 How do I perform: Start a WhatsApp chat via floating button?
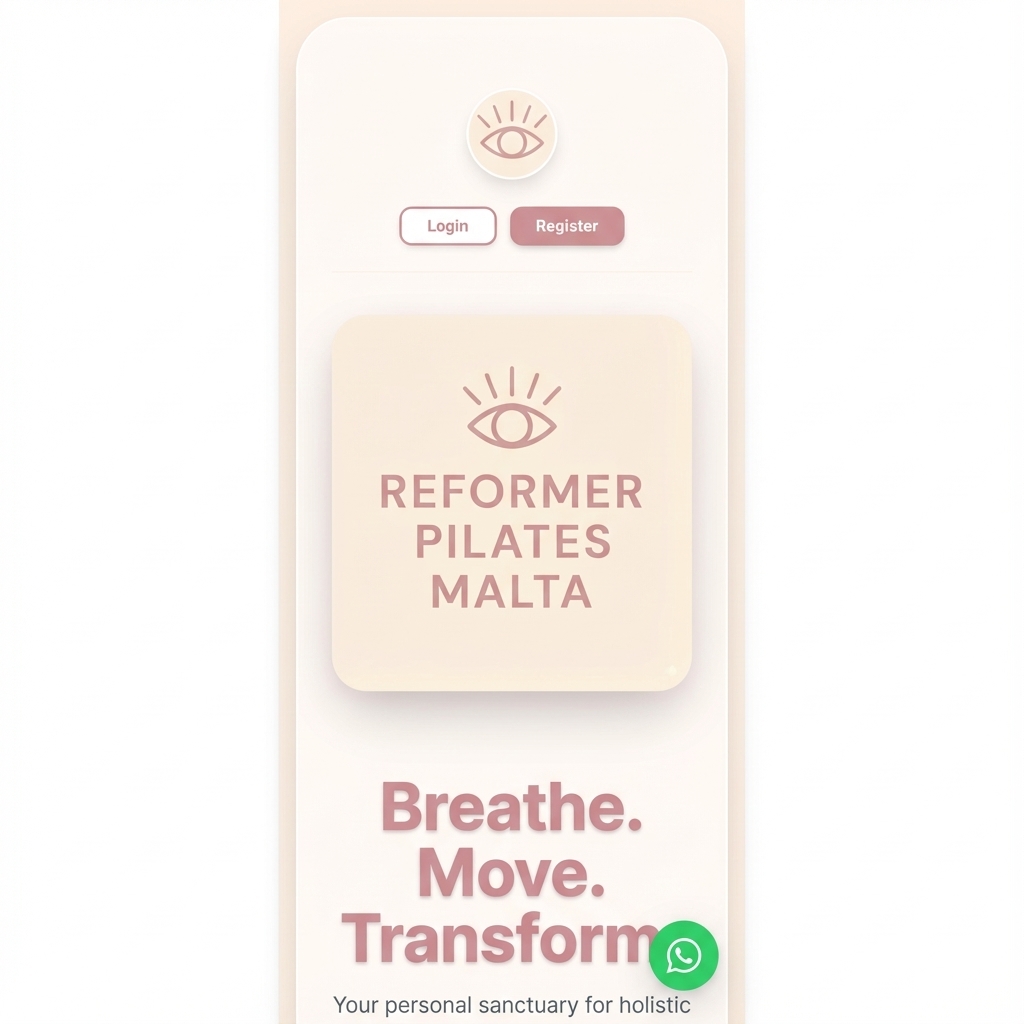click(x=684, y=956)
